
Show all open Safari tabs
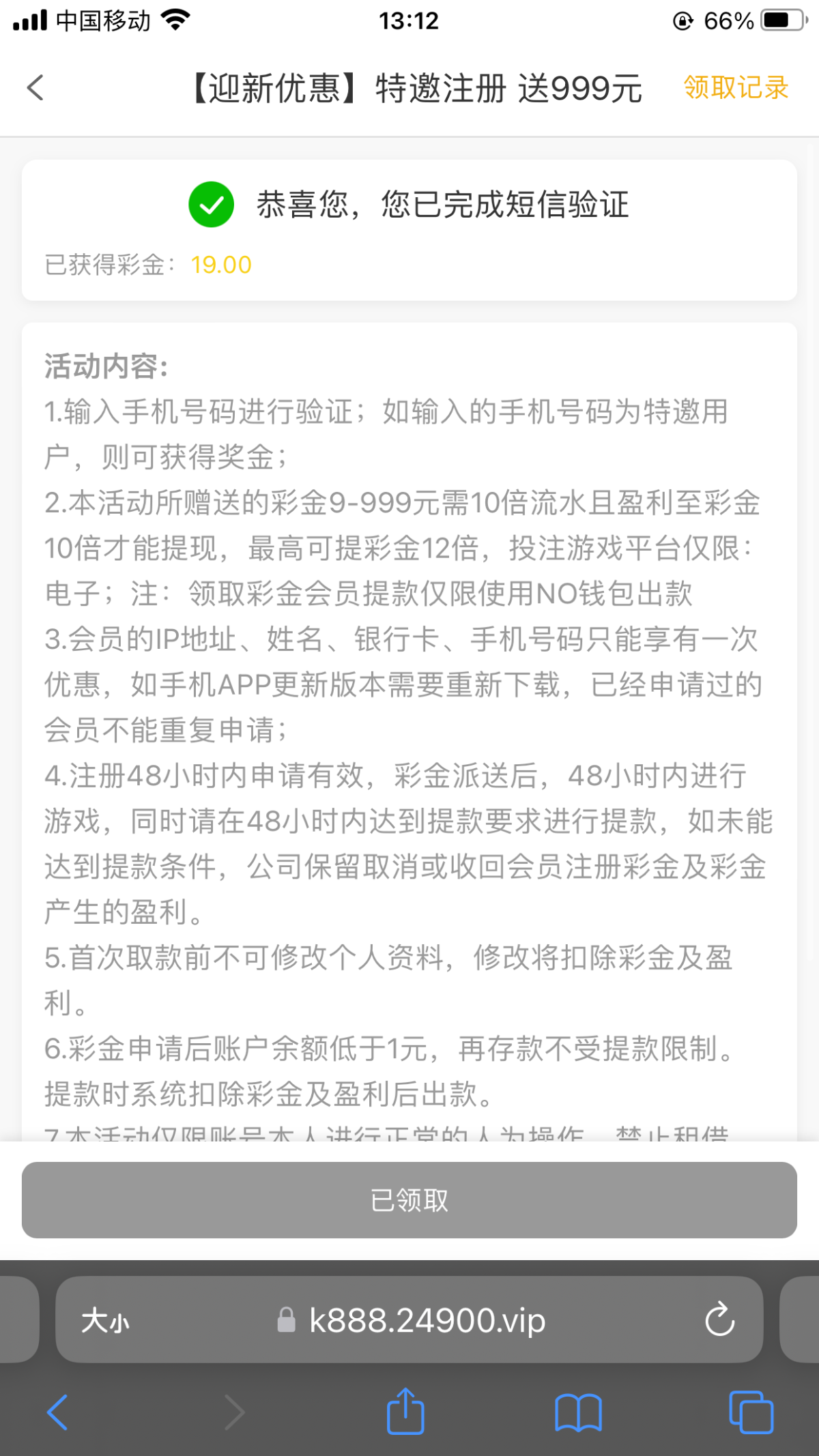click(751, 1412)
